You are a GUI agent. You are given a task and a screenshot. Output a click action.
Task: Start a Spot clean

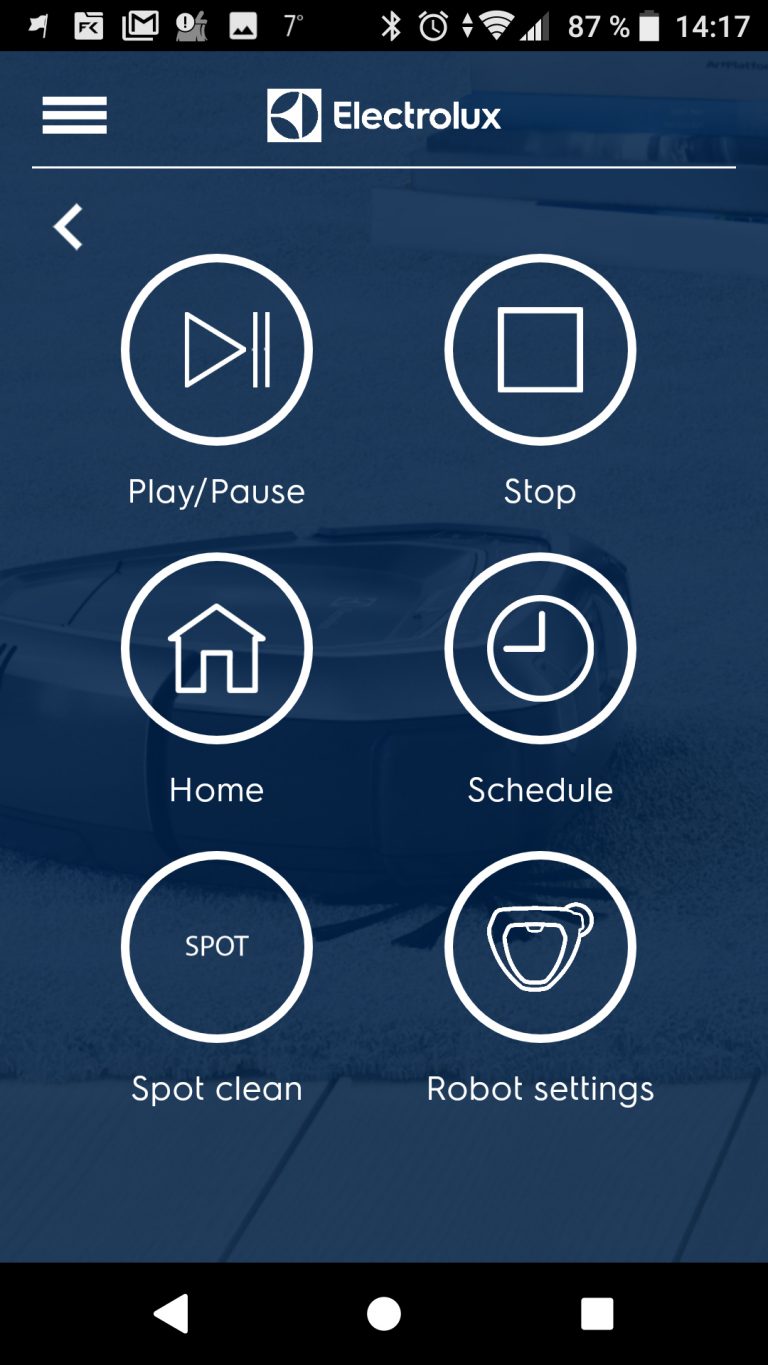[x=217, y=947]
